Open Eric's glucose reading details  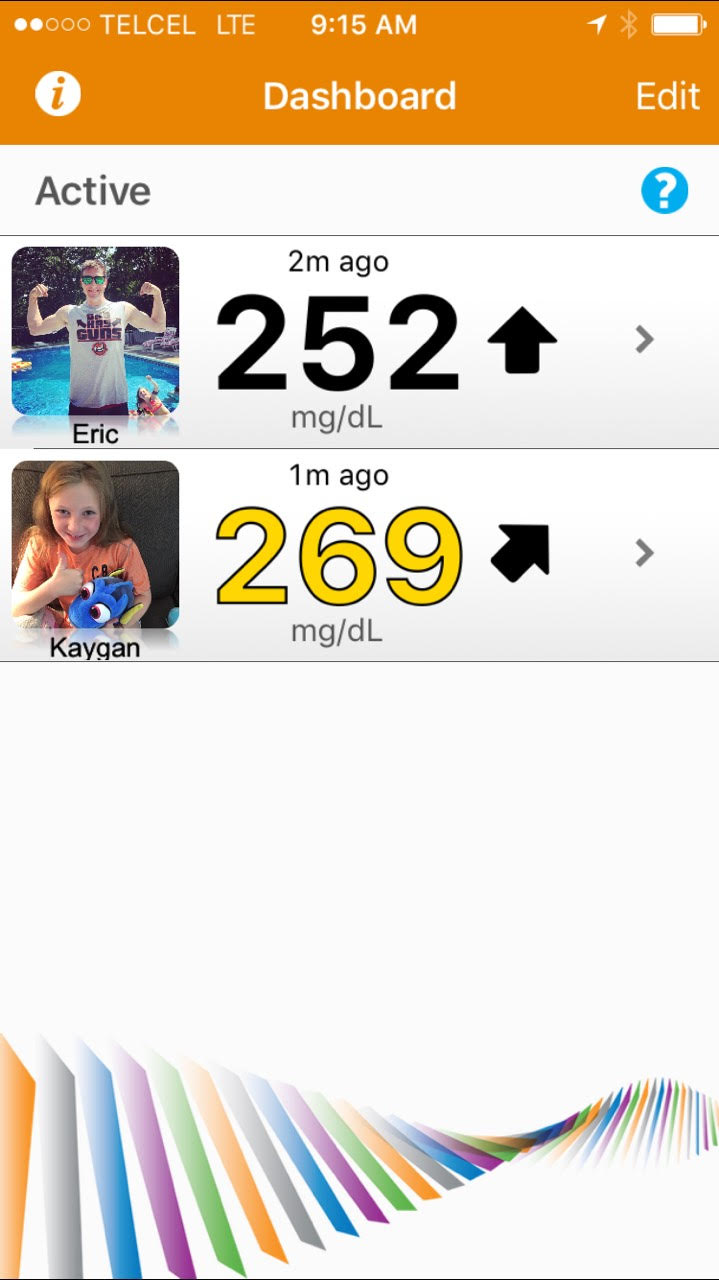[644, 340]
